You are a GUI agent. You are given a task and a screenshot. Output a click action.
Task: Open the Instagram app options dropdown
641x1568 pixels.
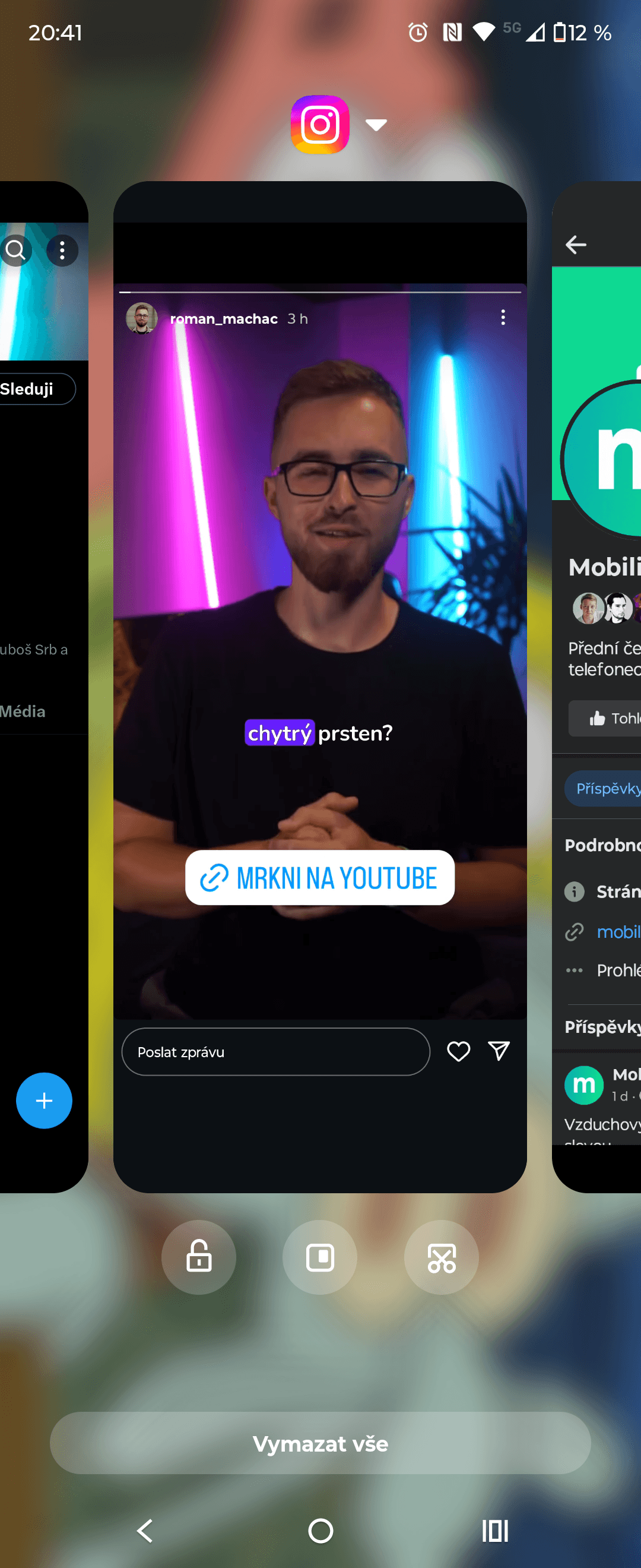(x=376, y=125)
